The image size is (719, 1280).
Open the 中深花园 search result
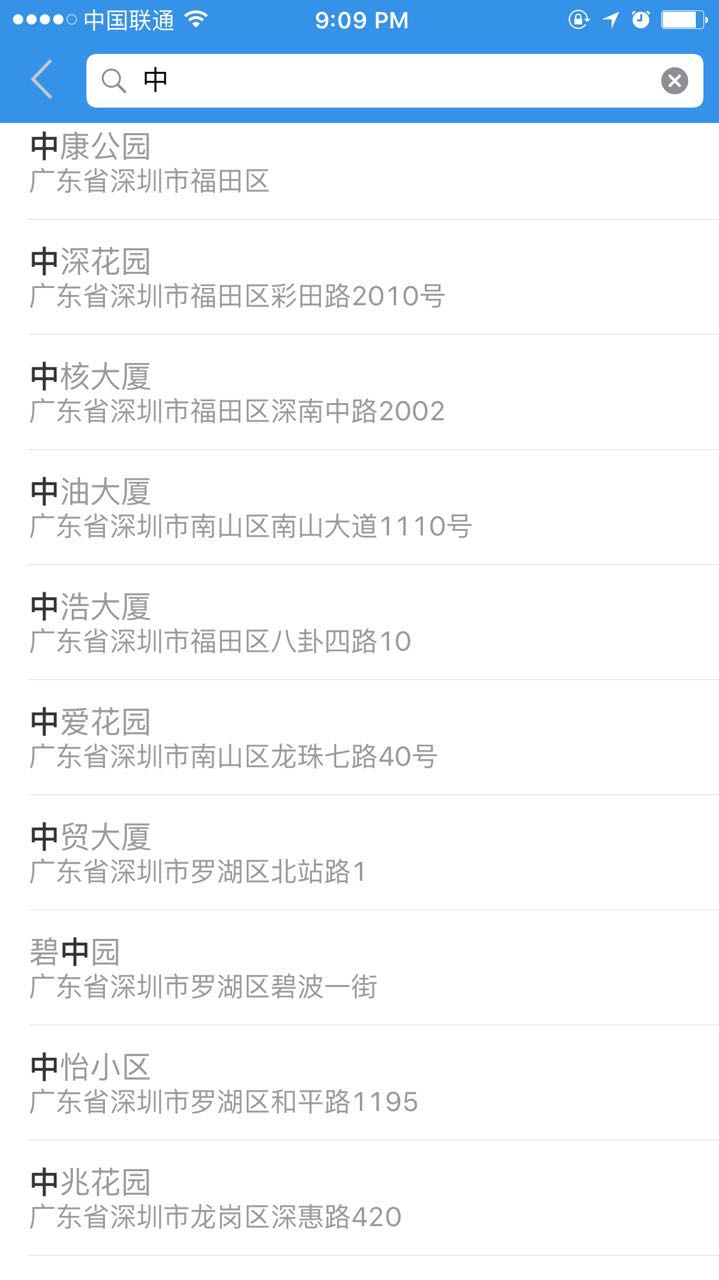360,277
